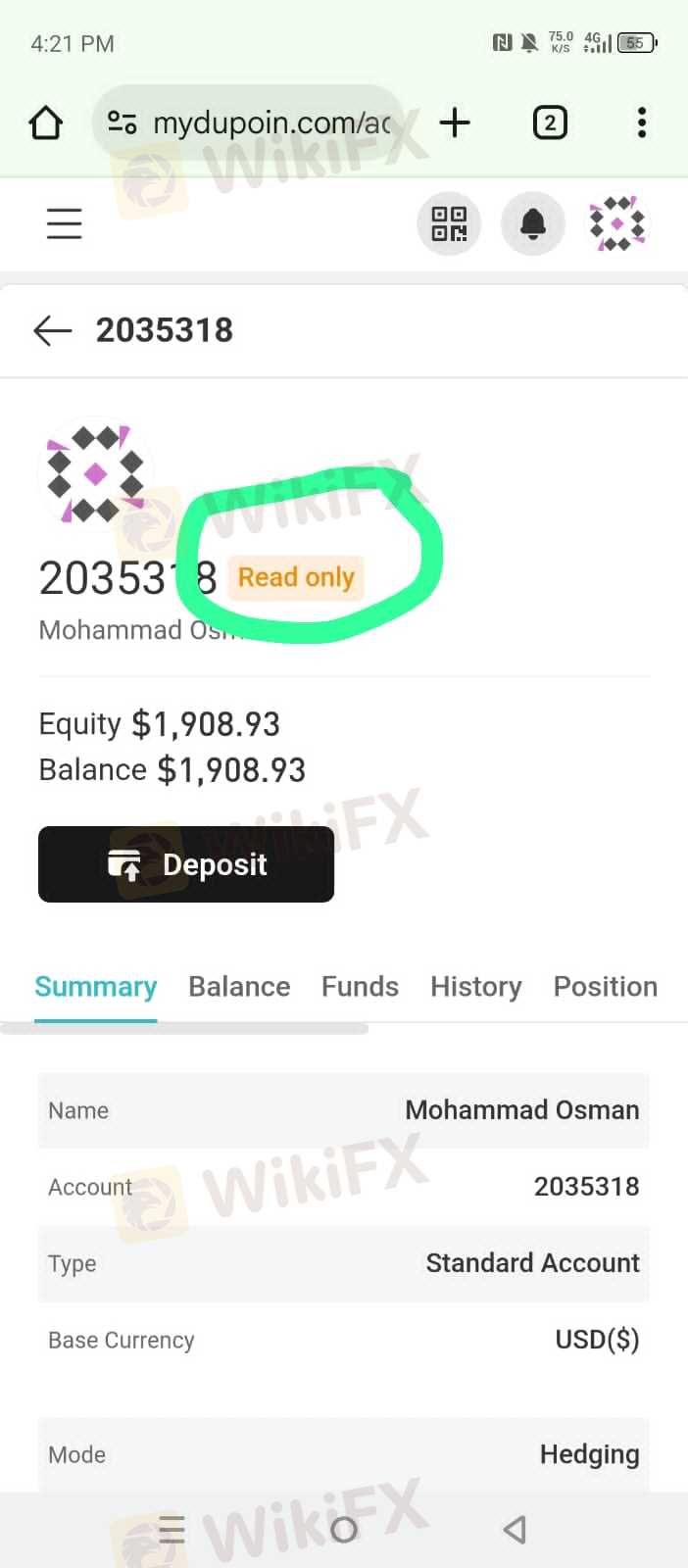The width and height of the screenshot is (688, 1568).
Task: Switch to the Funds tab
Action: point(360,987)
